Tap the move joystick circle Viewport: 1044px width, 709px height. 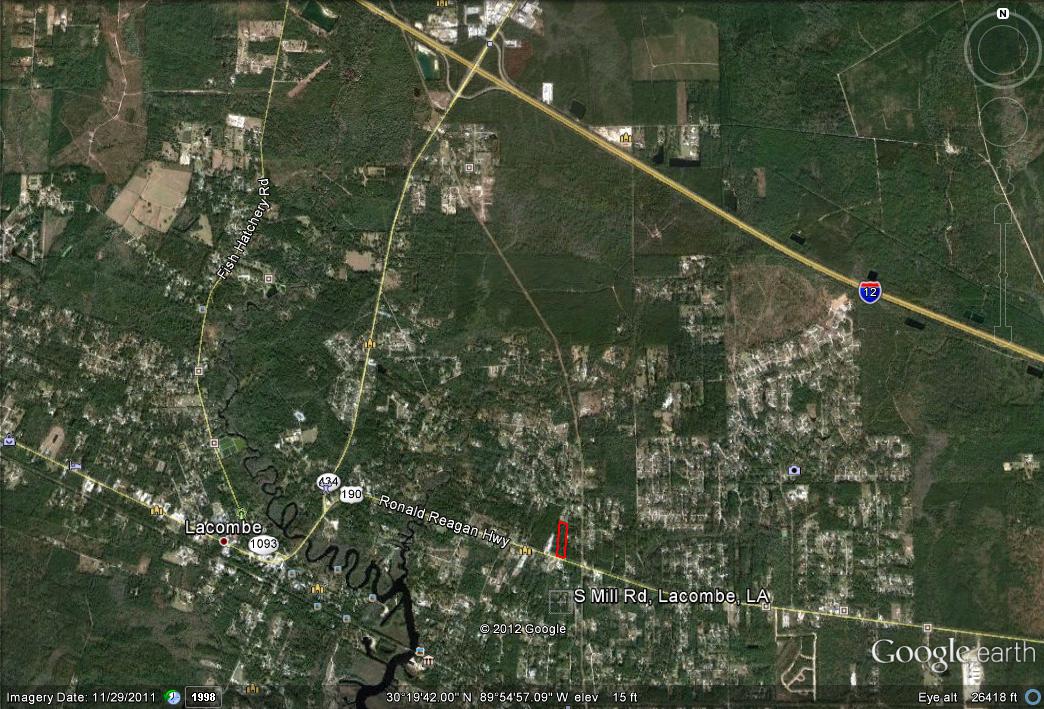pyautogui.click(x=1002, y=120)
